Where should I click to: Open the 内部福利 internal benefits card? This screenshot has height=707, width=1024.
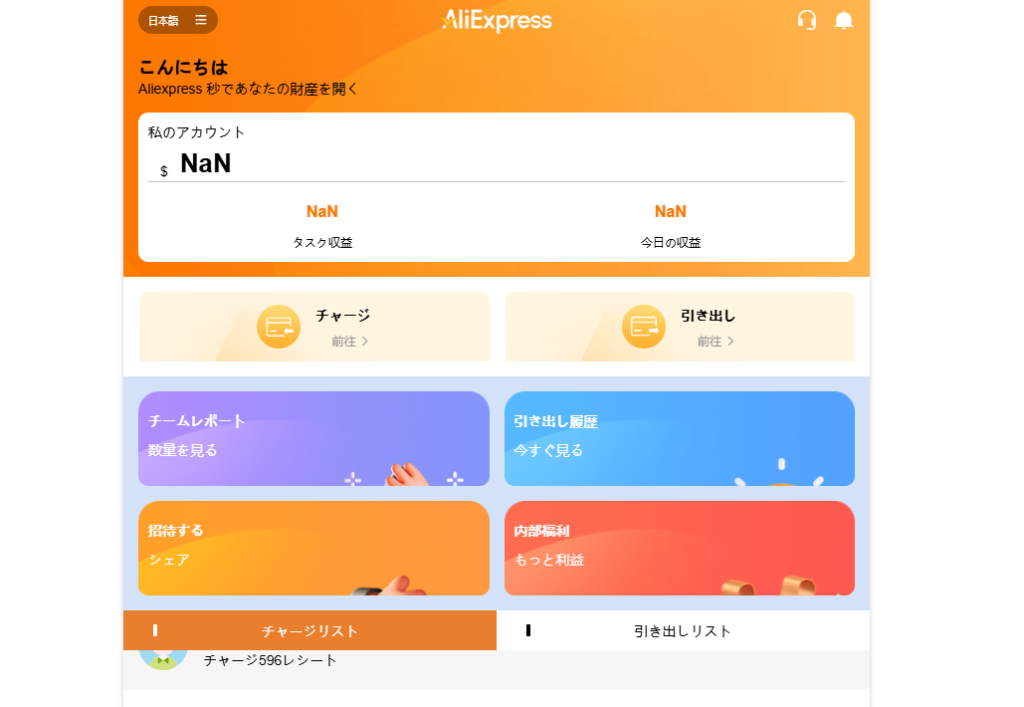tap(680, 548)
